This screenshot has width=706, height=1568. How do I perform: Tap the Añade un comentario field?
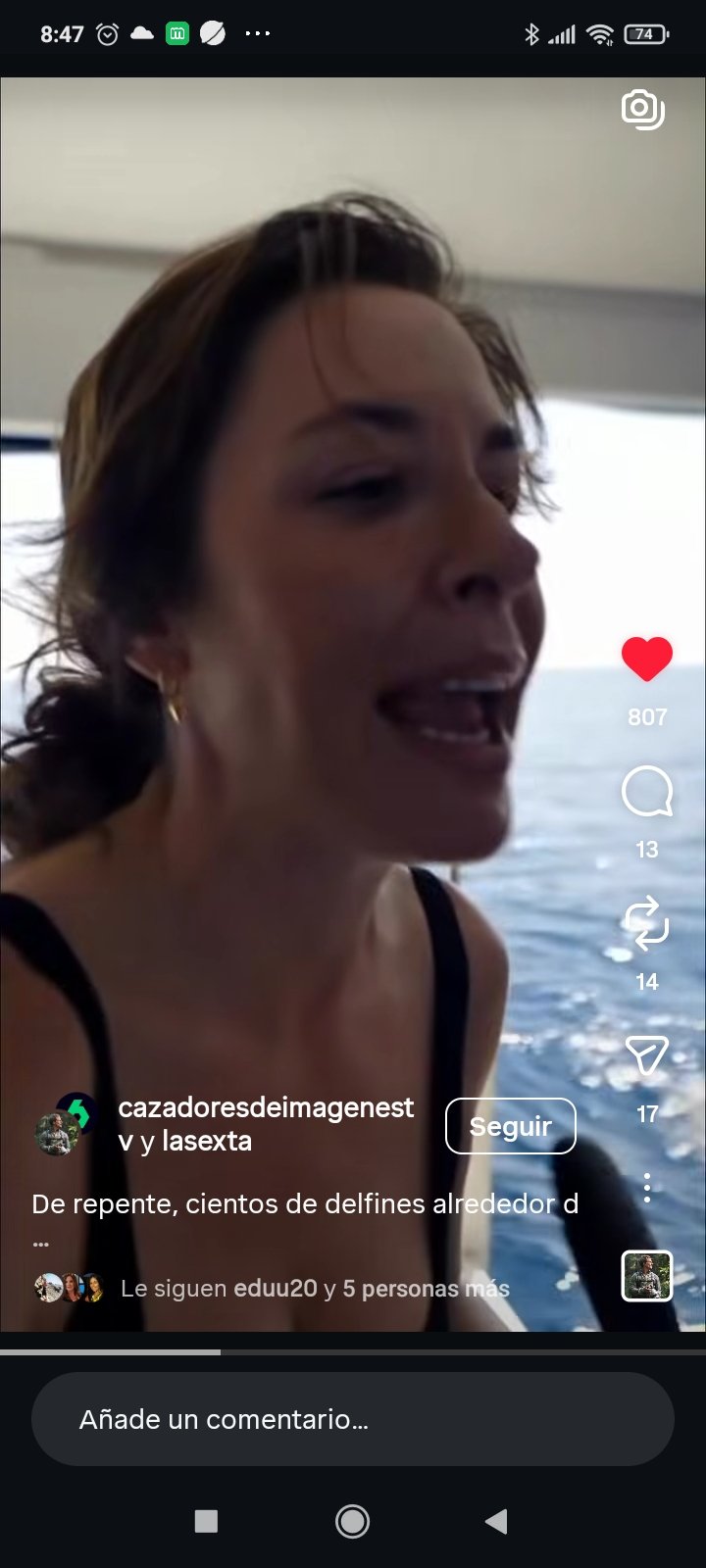coord(353,1419)
